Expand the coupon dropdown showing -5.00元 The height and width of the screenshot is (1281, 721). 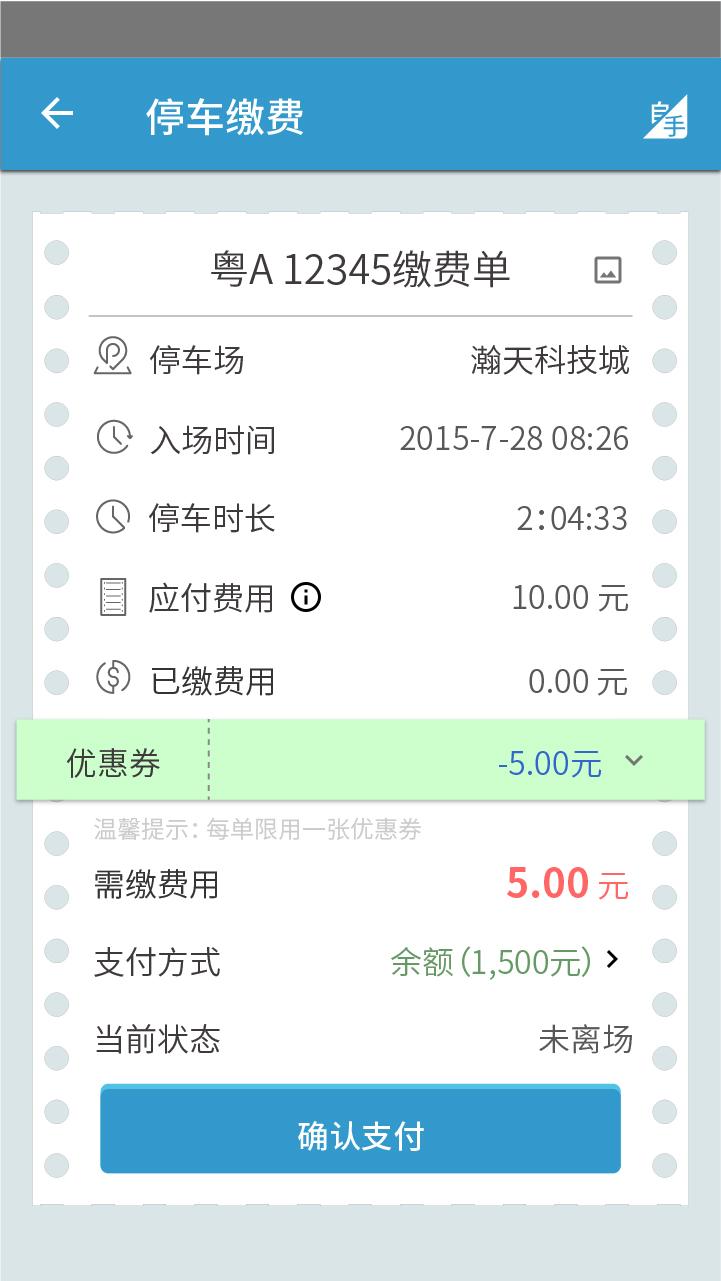point(633,761)
